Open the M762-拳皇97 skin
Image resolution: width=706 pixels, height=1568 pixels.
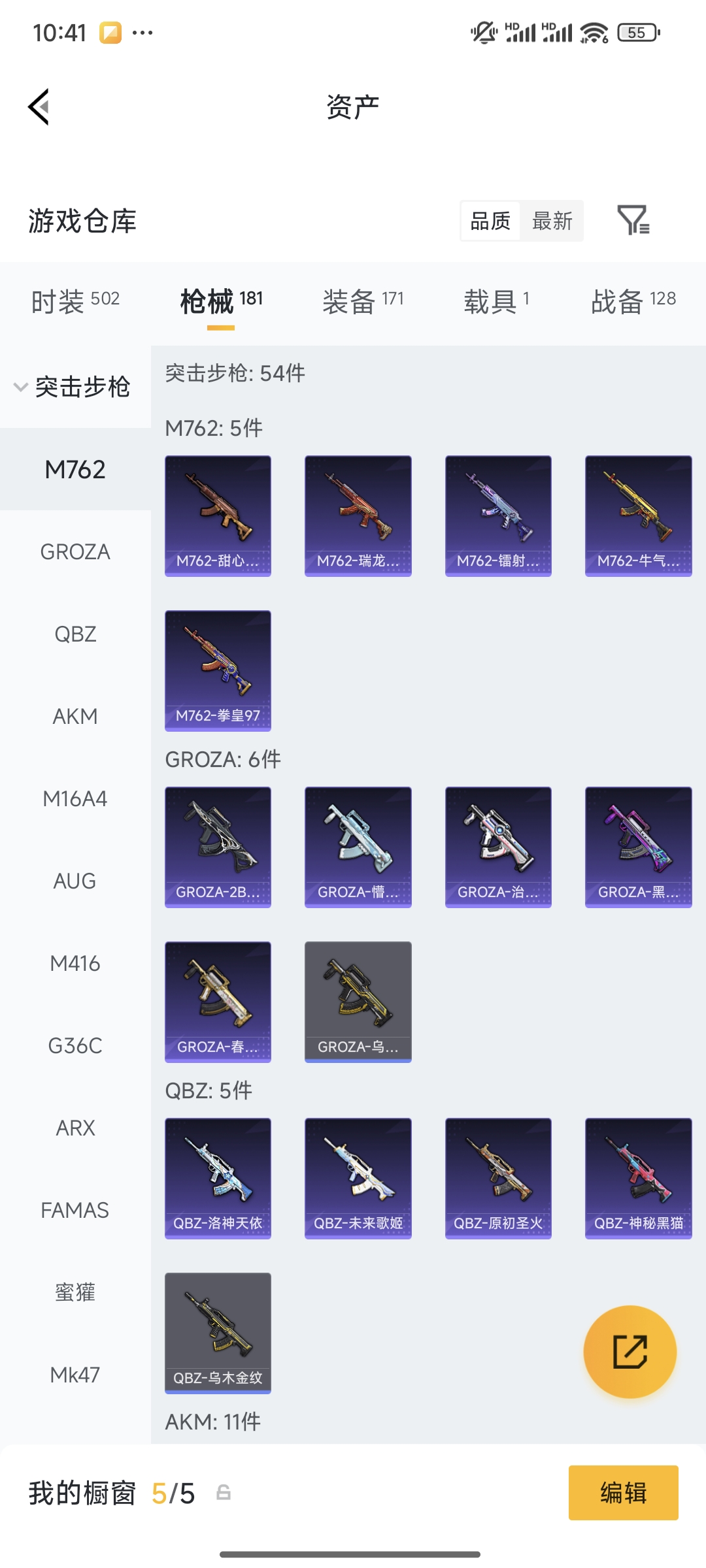pyautogui.click(x=218, y=670)
